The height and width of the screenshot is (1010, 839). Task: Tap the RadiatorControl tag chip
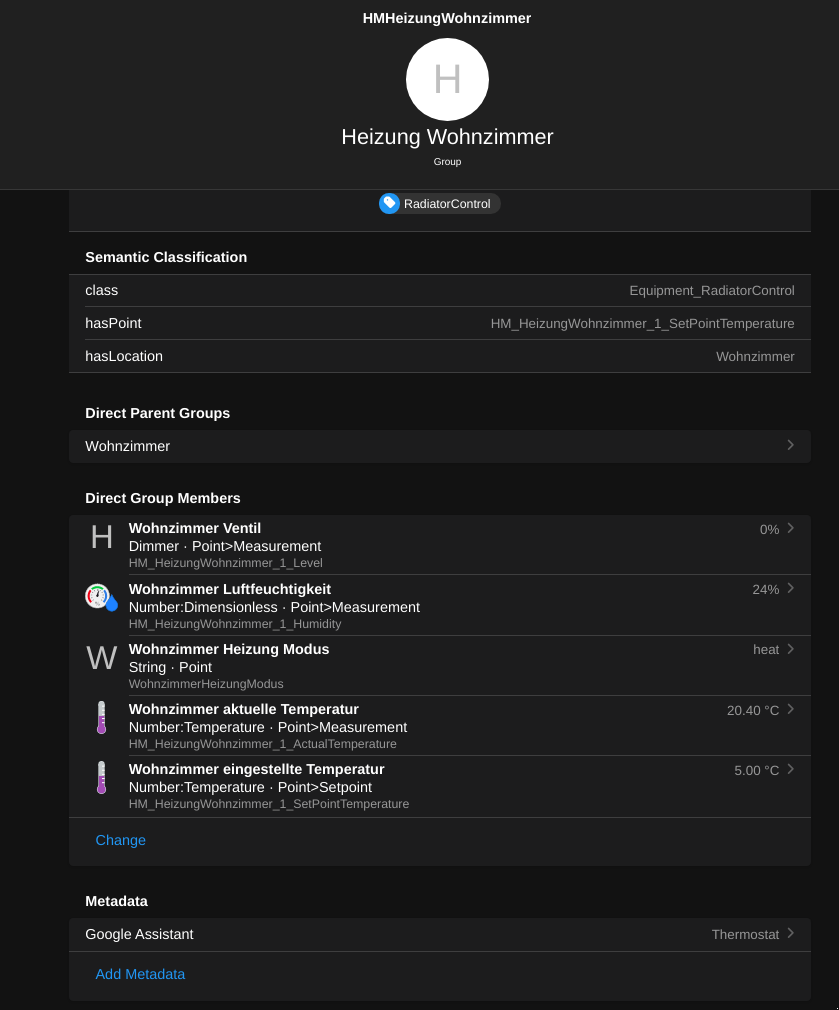point(439,203)
